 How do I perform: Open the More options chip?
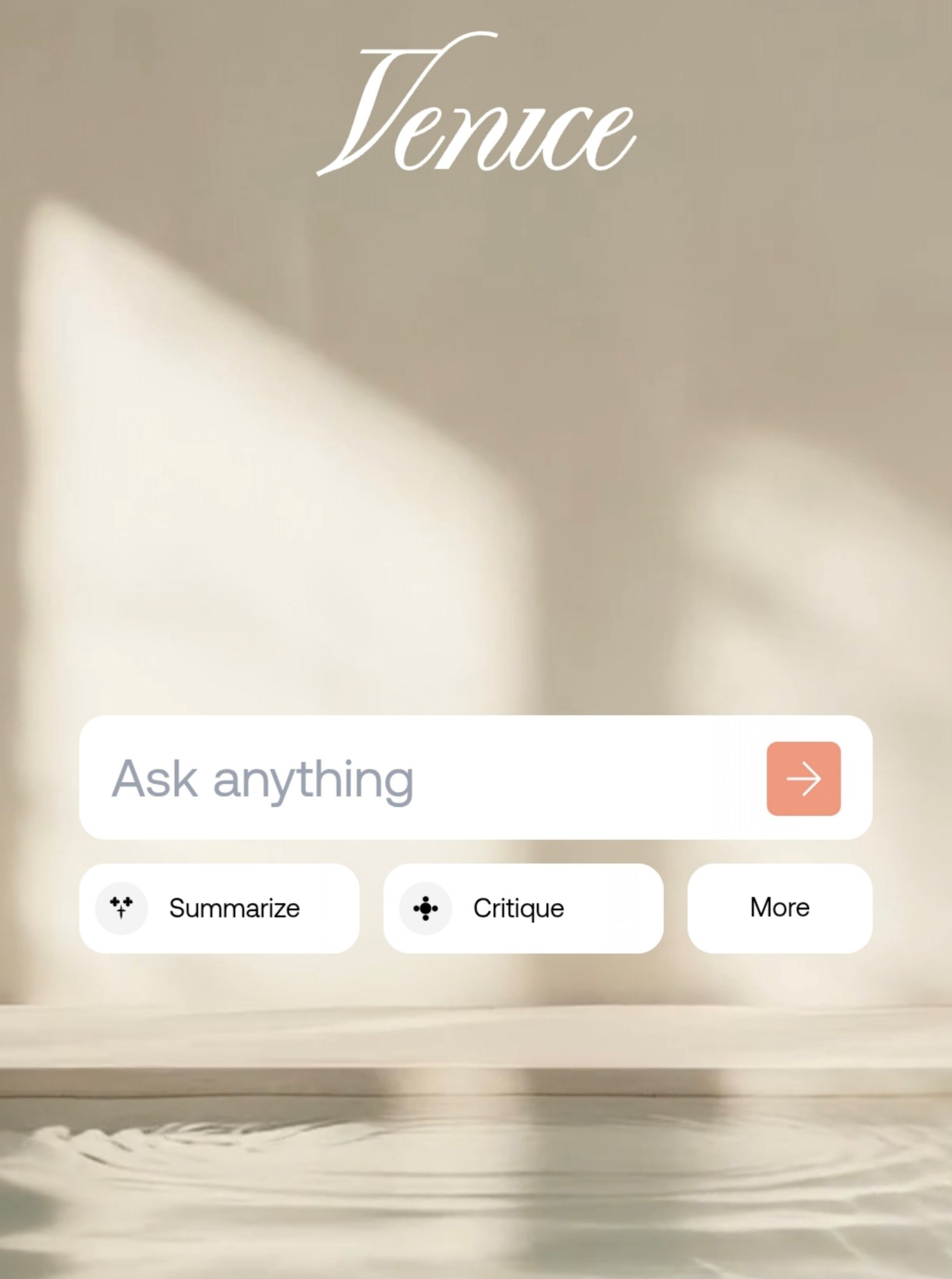(779, 908)
